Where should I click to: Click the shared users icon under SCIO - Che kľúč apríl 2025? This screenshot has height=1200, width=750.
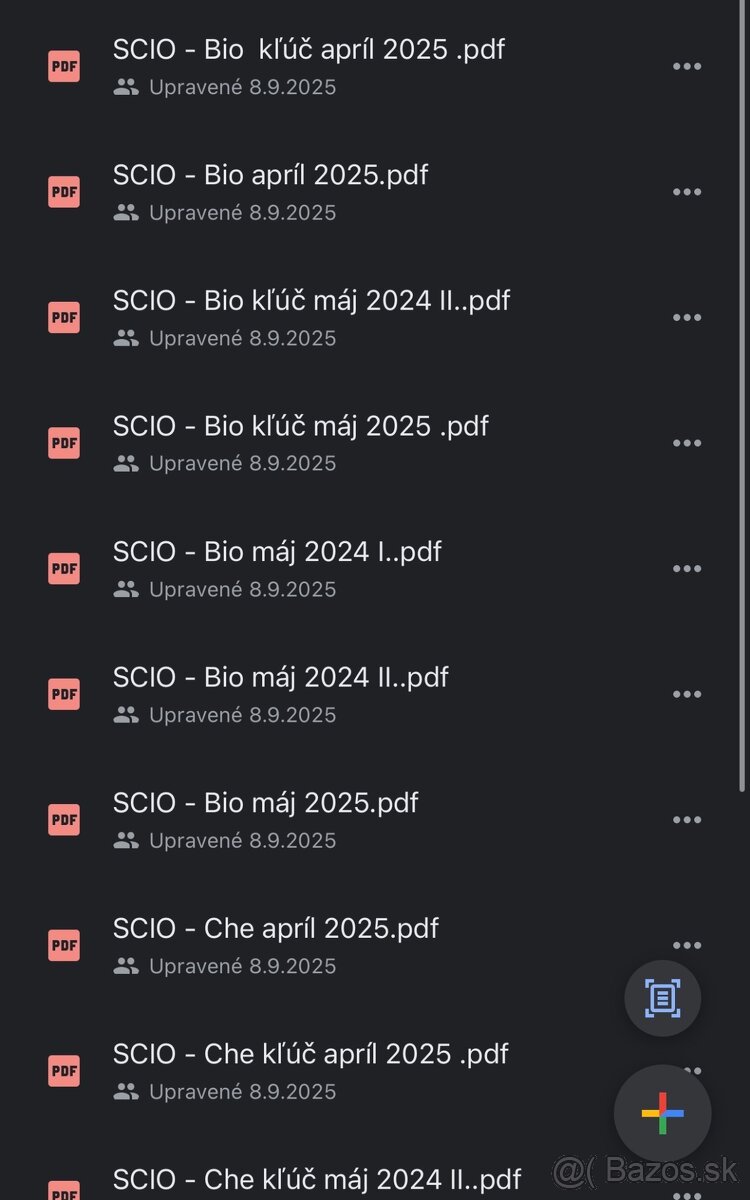[126, 1091]
